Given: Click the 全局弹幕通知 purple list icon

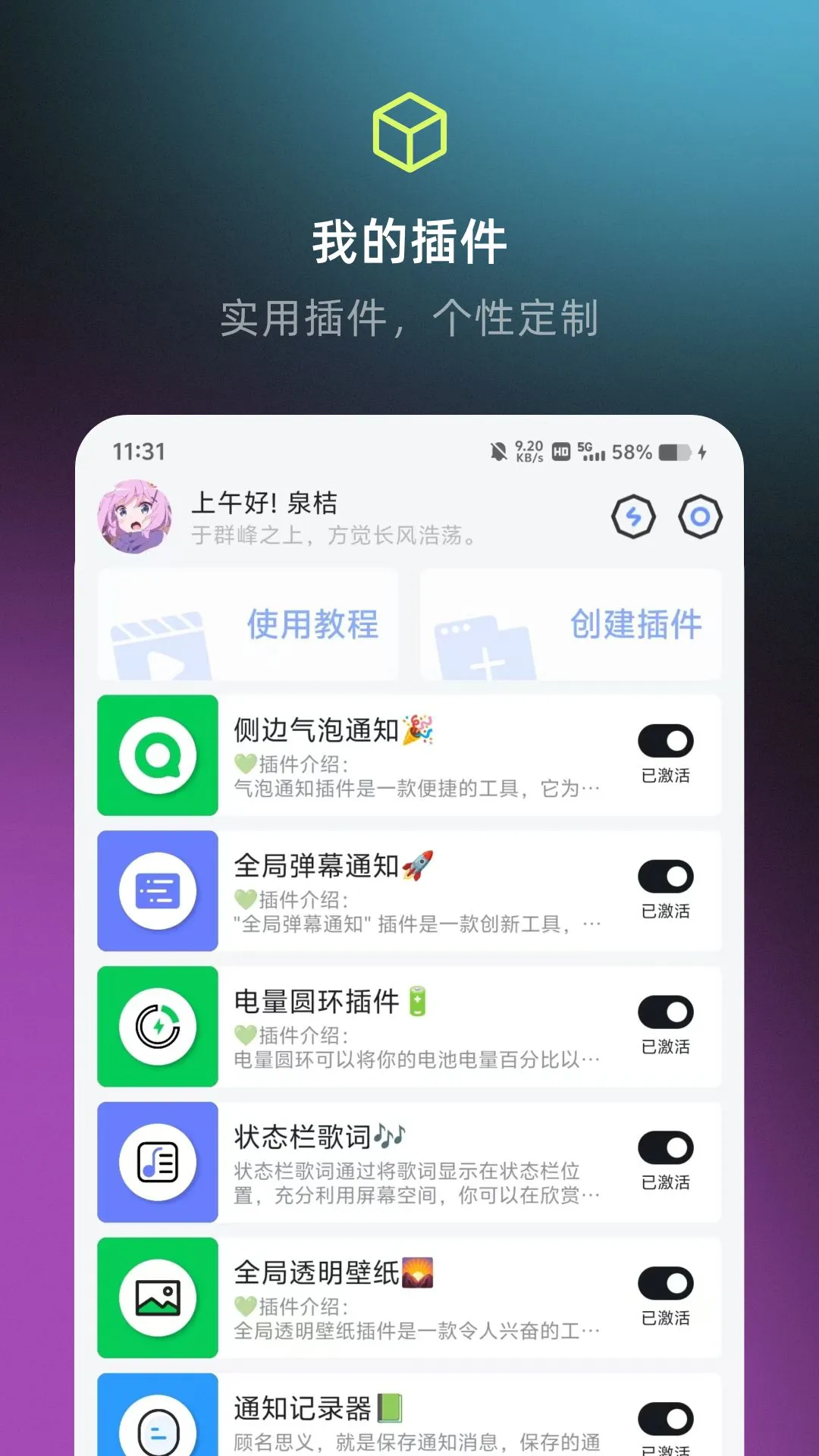Looking at the screenshot, I should (157, 891).
